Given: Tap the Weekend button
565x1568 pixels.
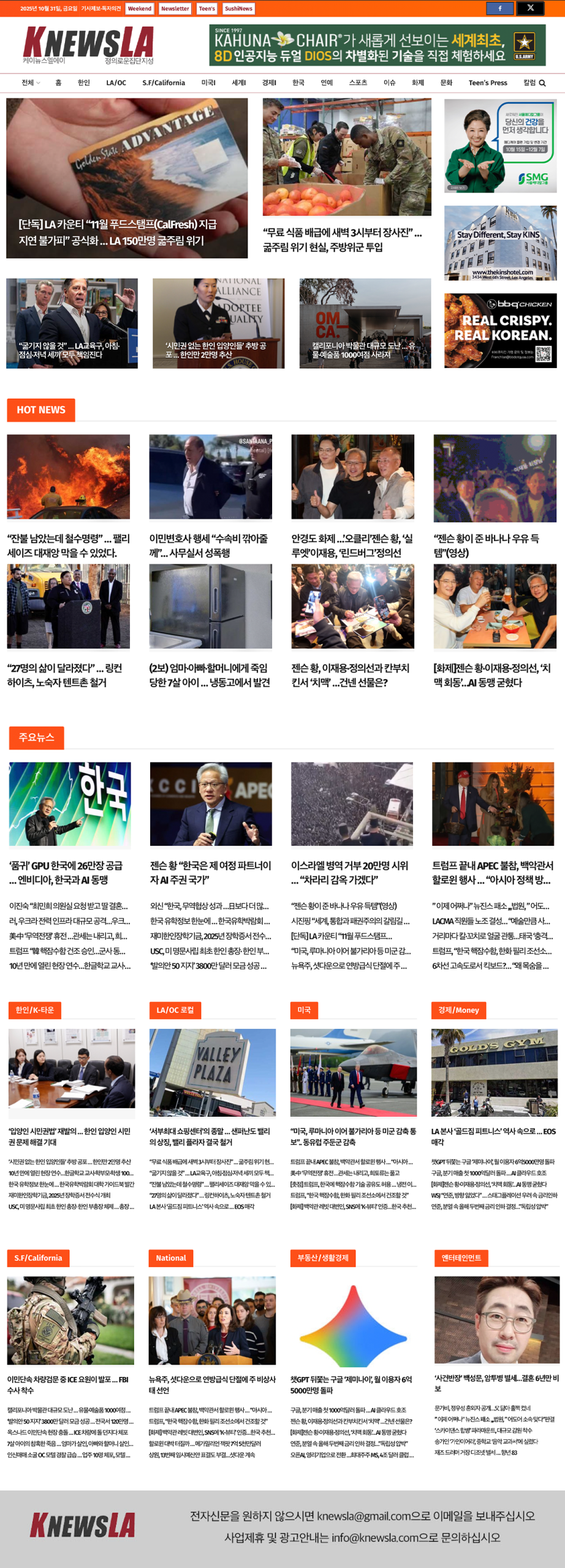Looking at the screenshot, I should coord(140,9).
